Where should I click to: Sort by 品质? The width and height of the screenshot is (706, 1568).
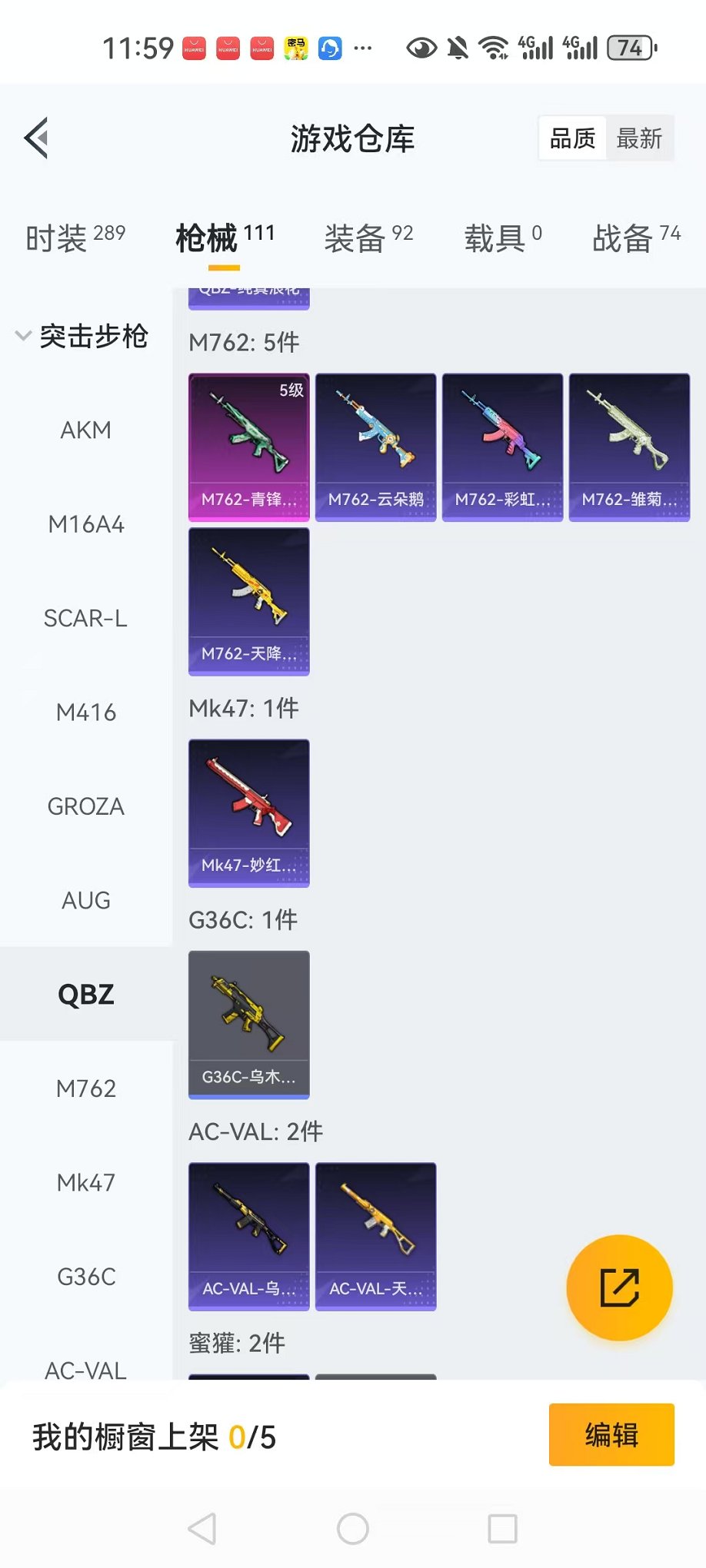tap(573, 138)
